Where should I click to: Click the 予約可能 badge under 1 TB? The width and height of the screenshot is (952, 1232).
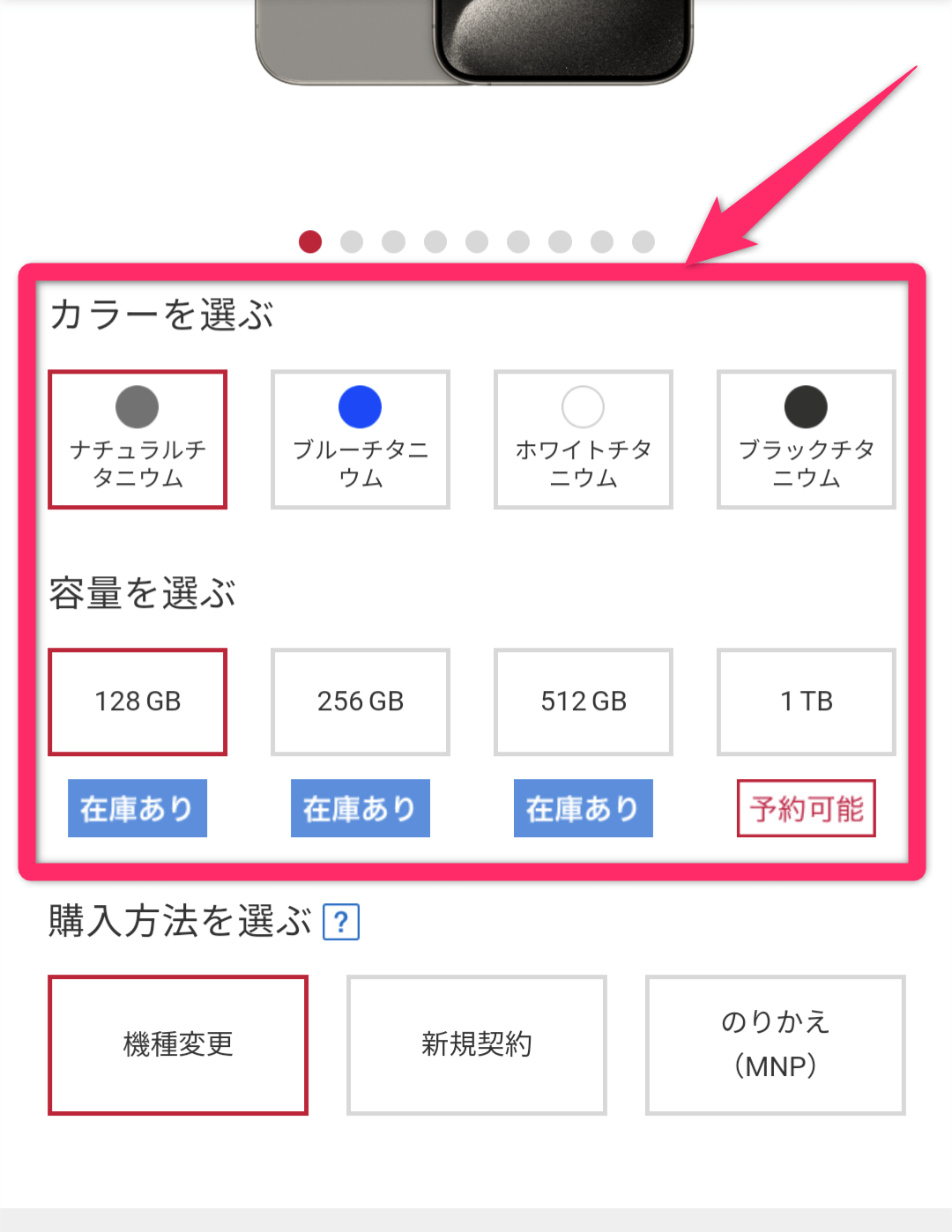click(806, 807)
